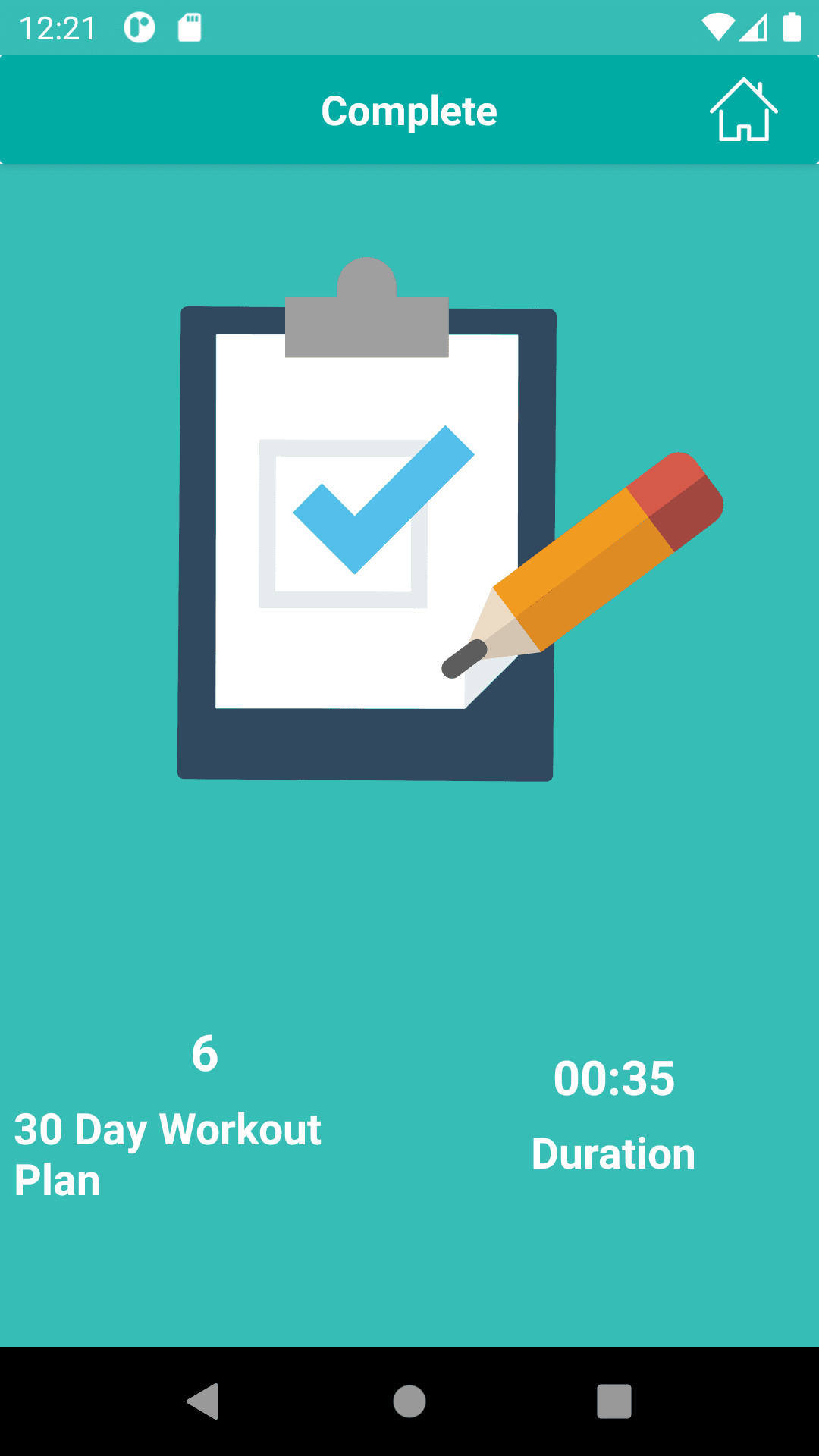This screenshot has width=819, height=1456.
Task: Tap the Android home navigation button
Action: pyautogui.click(x=409, y=1403)
